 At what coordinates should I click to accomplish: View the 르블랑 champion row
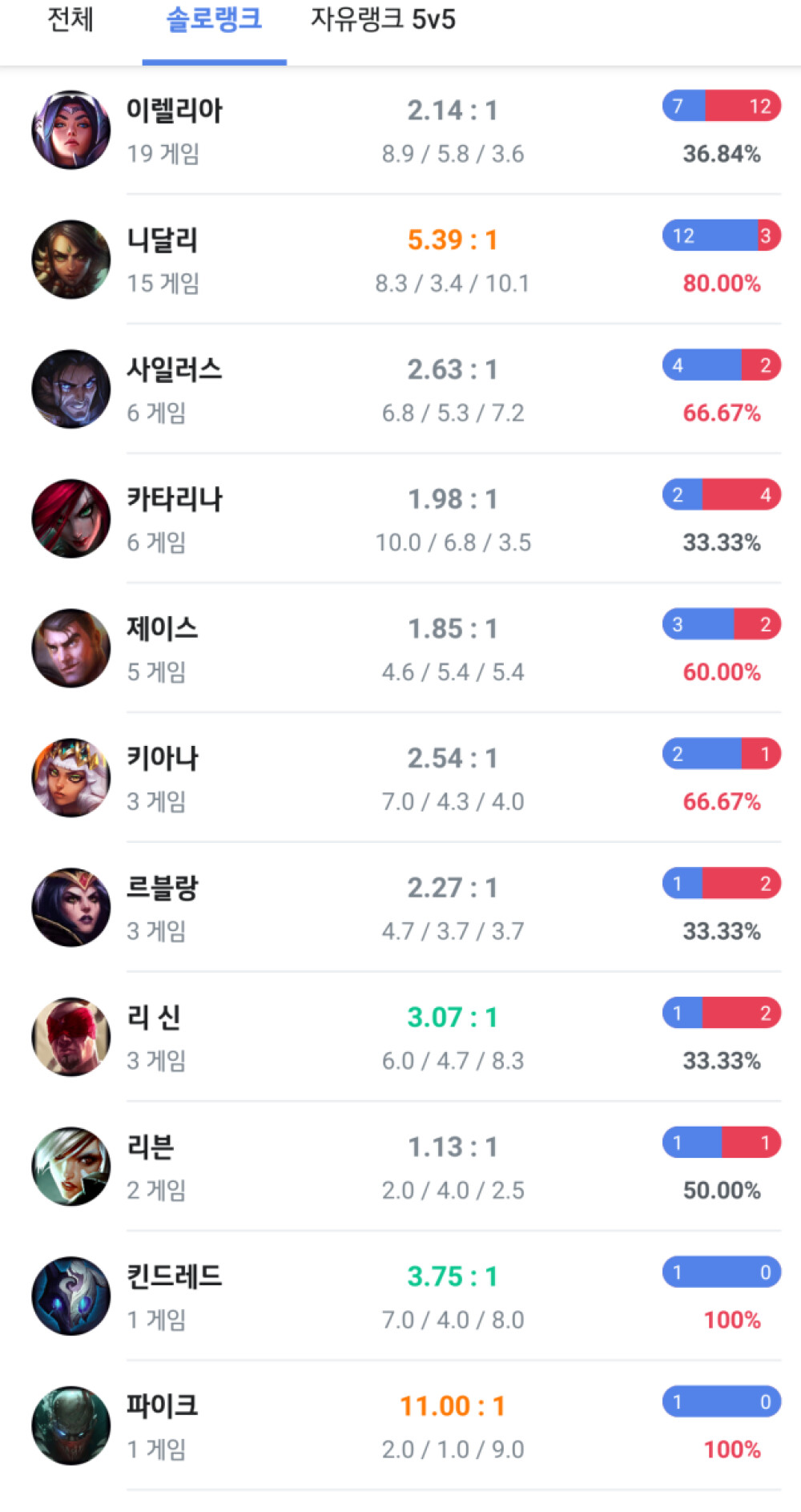coord(400,908)
